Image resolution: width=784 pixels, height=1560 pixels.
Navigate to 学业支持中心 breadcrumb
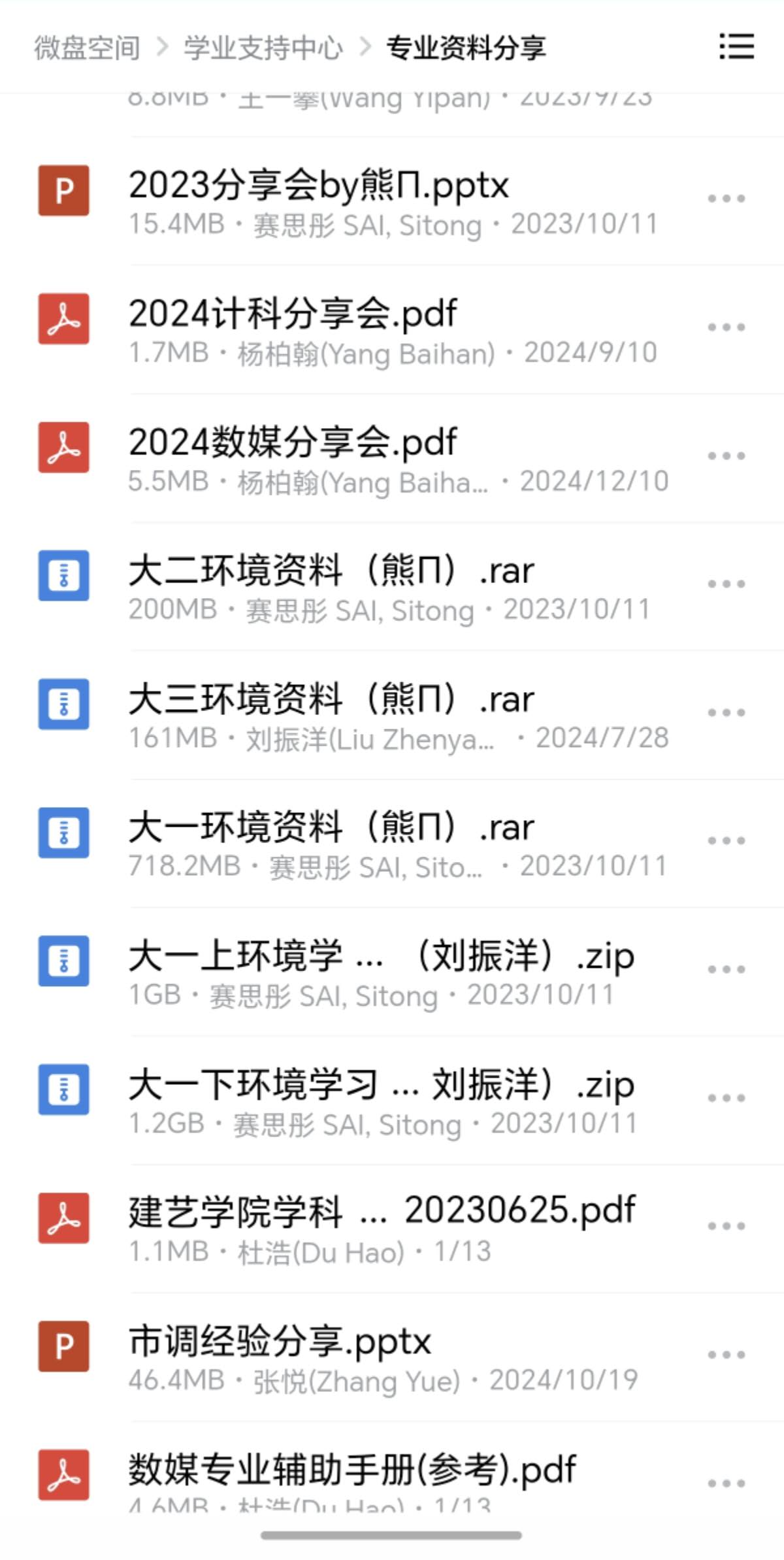(263, 48)
